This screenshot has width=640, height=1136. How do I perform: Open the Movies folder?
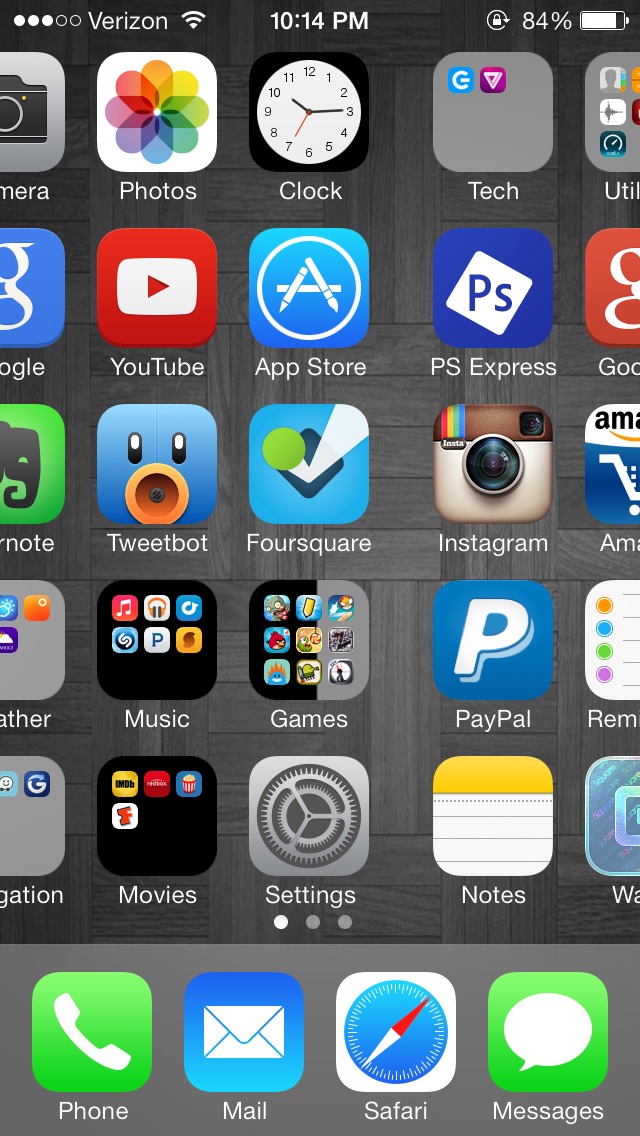(x=157, y=816)
